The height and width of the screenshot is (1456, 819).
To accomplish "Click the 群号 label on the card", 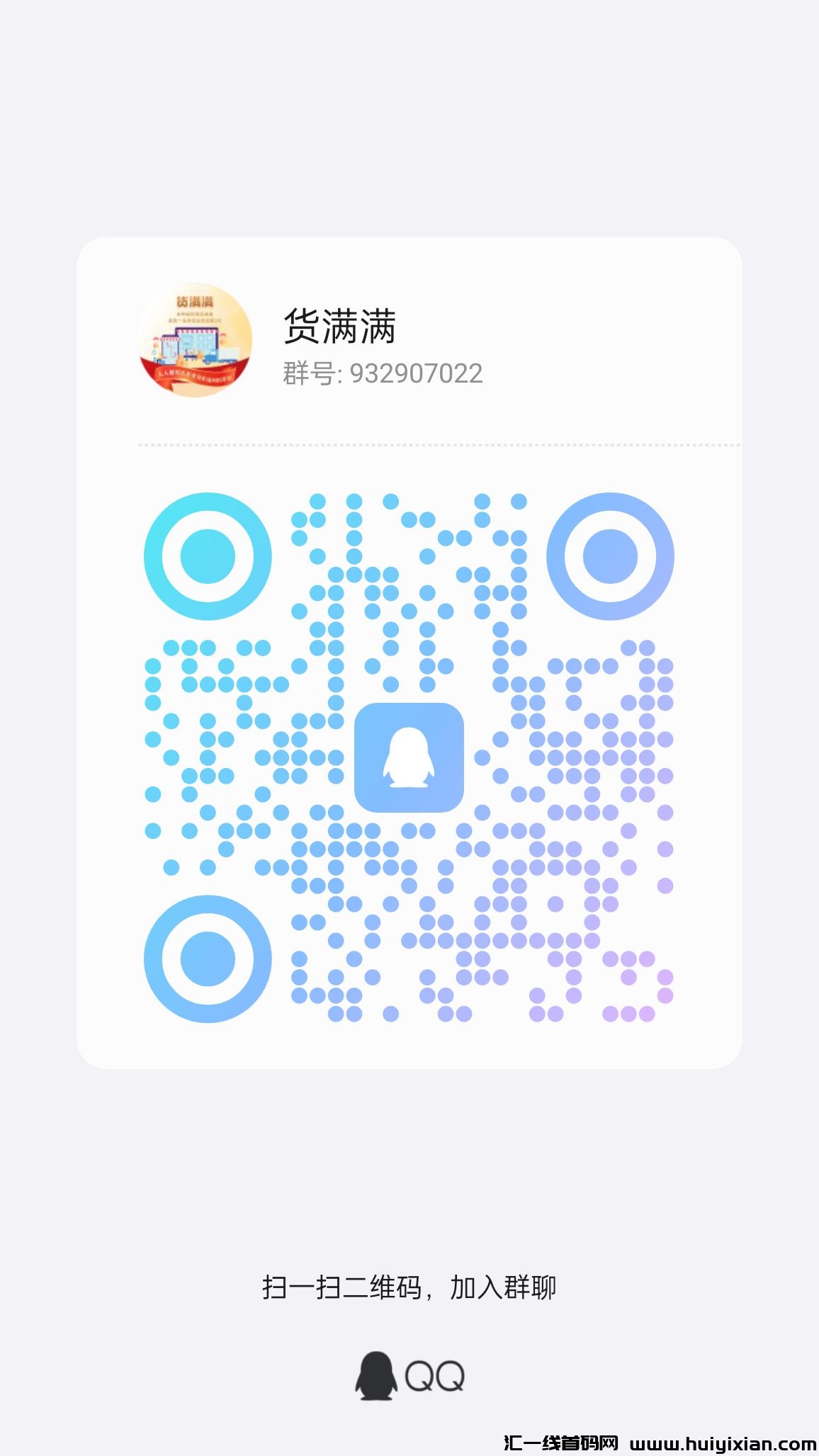I will (307, 374).
